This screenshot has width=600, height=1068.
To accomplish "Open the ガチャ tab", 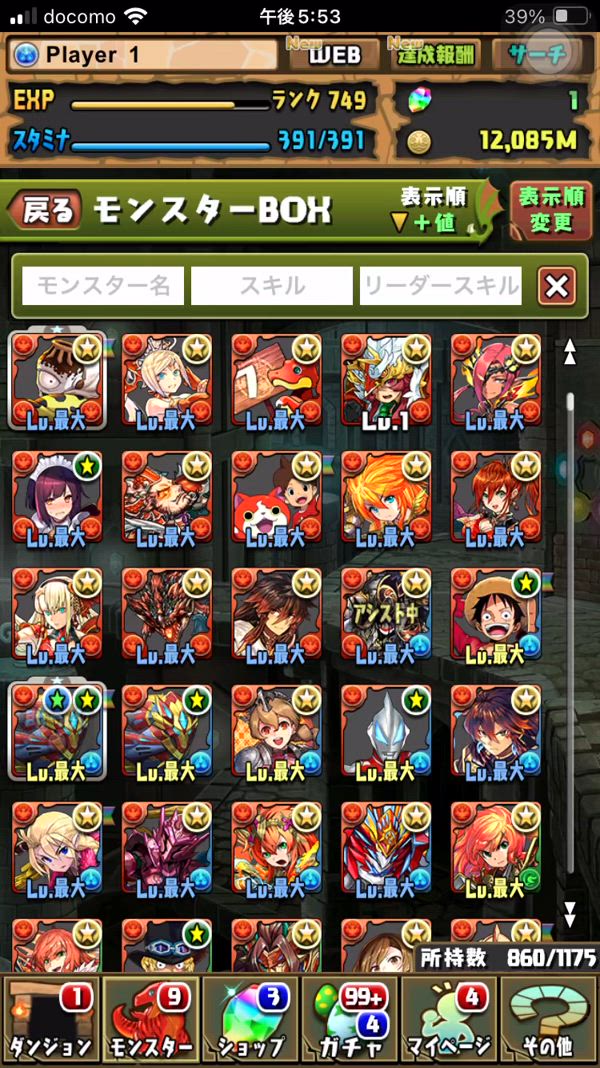I will [x=349, y=1018].
